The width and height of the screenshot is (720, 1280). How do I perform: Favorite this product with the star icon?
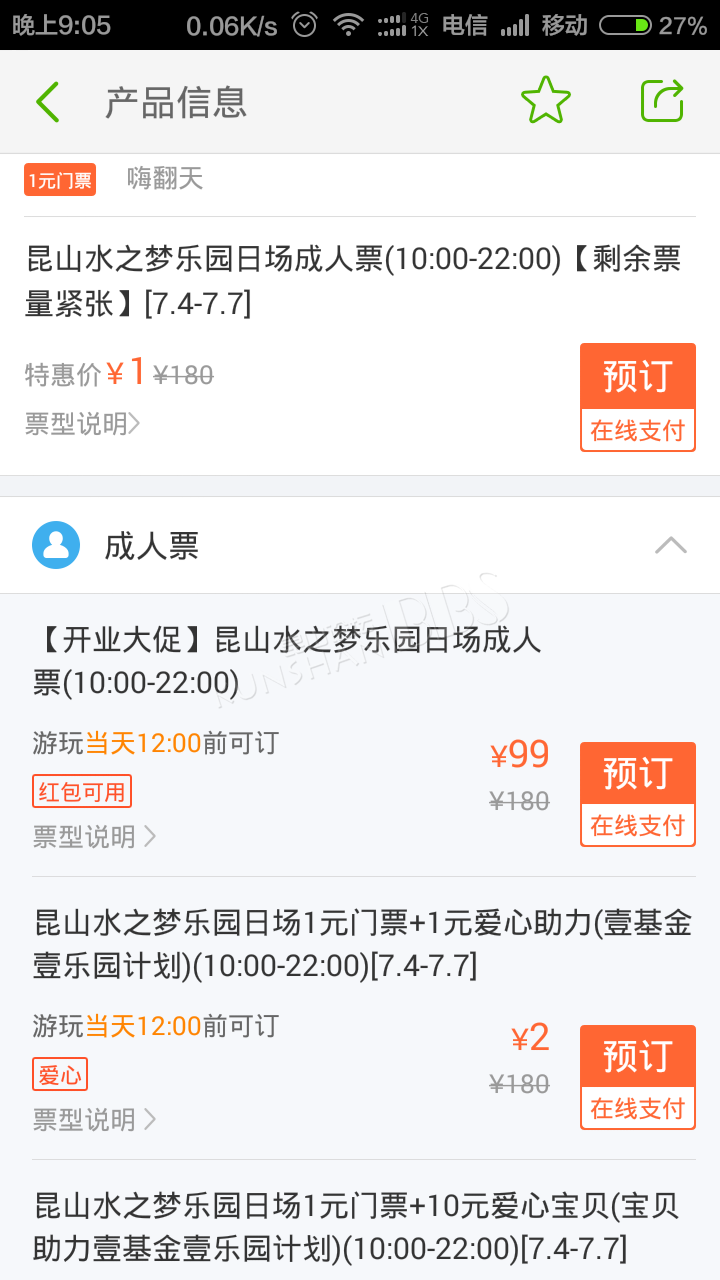click(x=546, y=101)
